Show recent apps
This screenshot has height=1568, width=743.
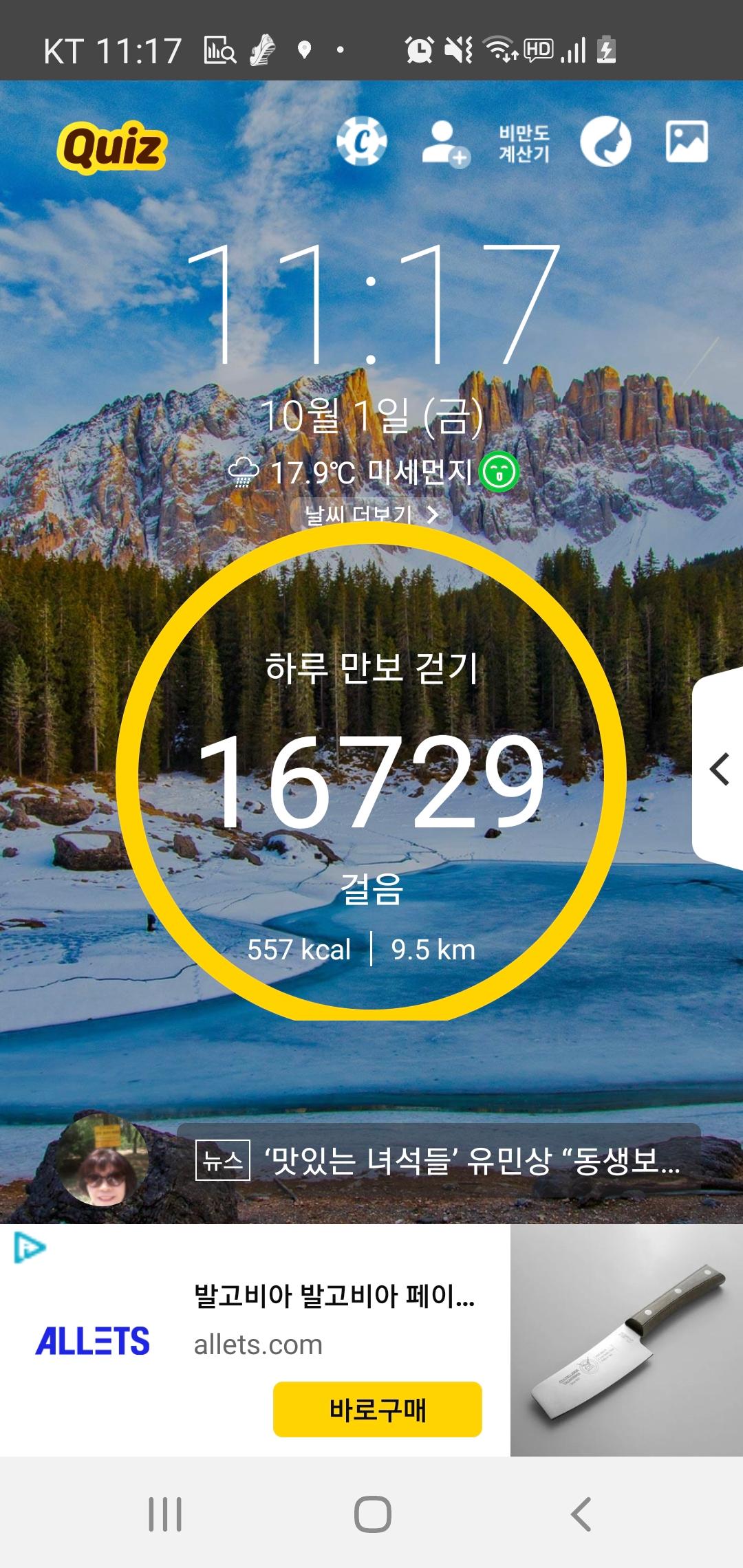(x=165, y=1514)
